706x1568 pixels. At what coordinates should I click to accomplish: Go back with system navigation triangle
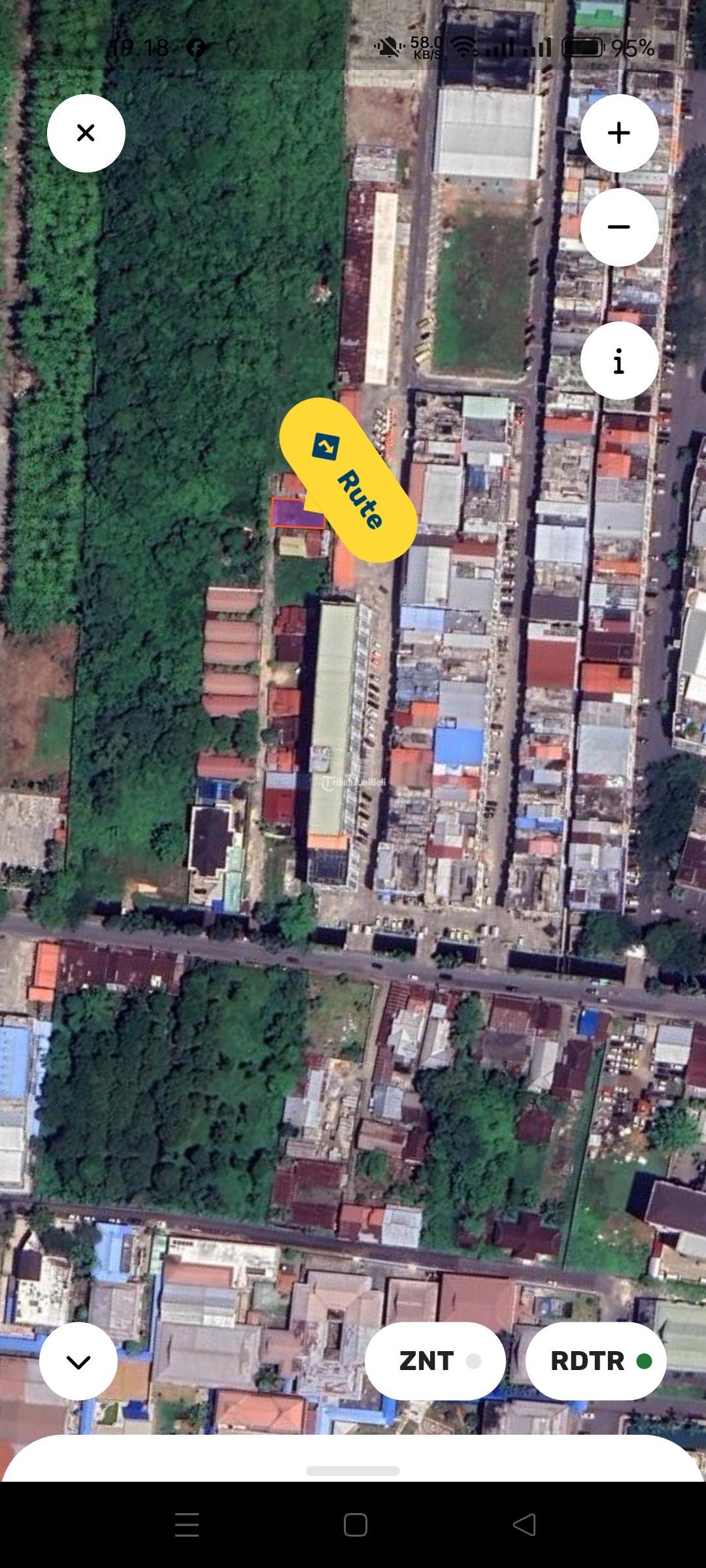(524, 1525)
